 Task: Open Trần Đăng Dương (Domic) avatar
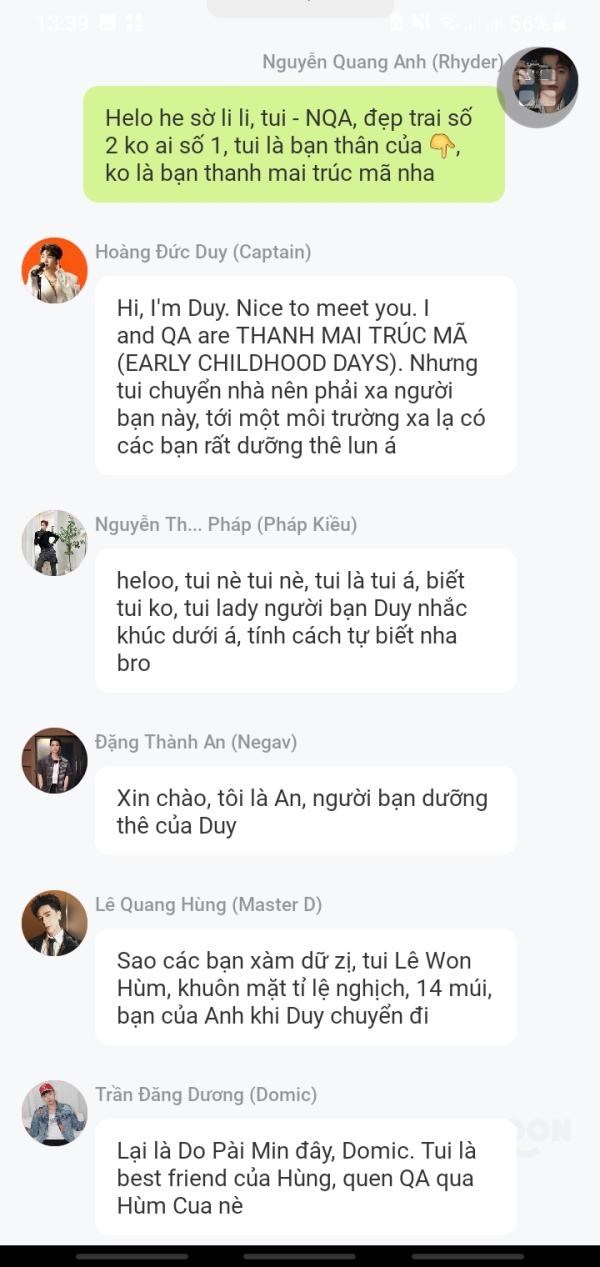[x=54, y=1113]
